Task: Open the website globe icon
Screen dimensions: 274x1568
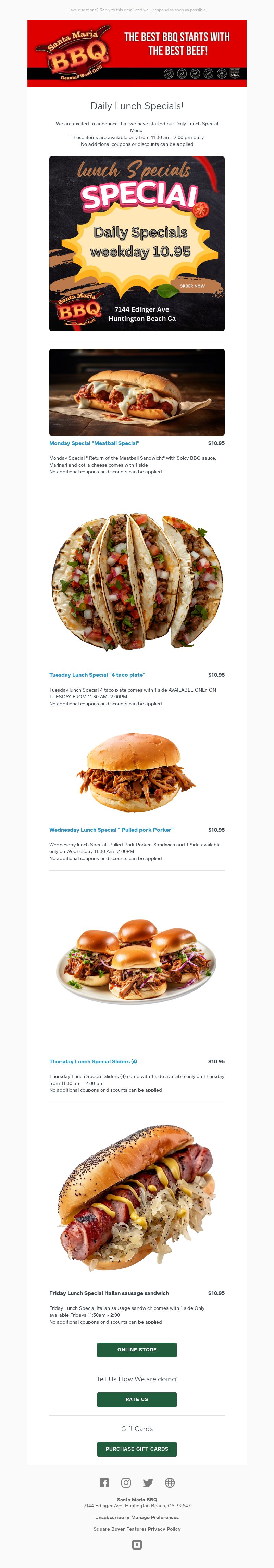Action: tap(170, 1482)
